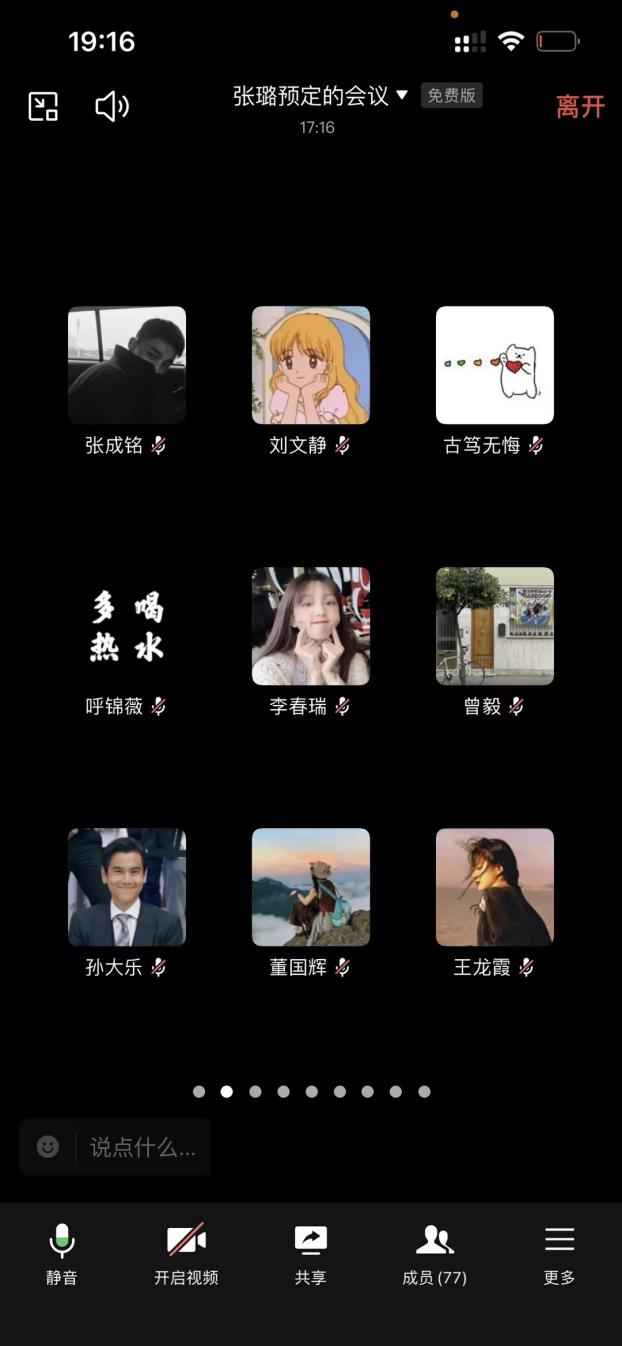
Task: Start screen sharing with 共享
Action: pyautogui.click(x=311, y=1254)
